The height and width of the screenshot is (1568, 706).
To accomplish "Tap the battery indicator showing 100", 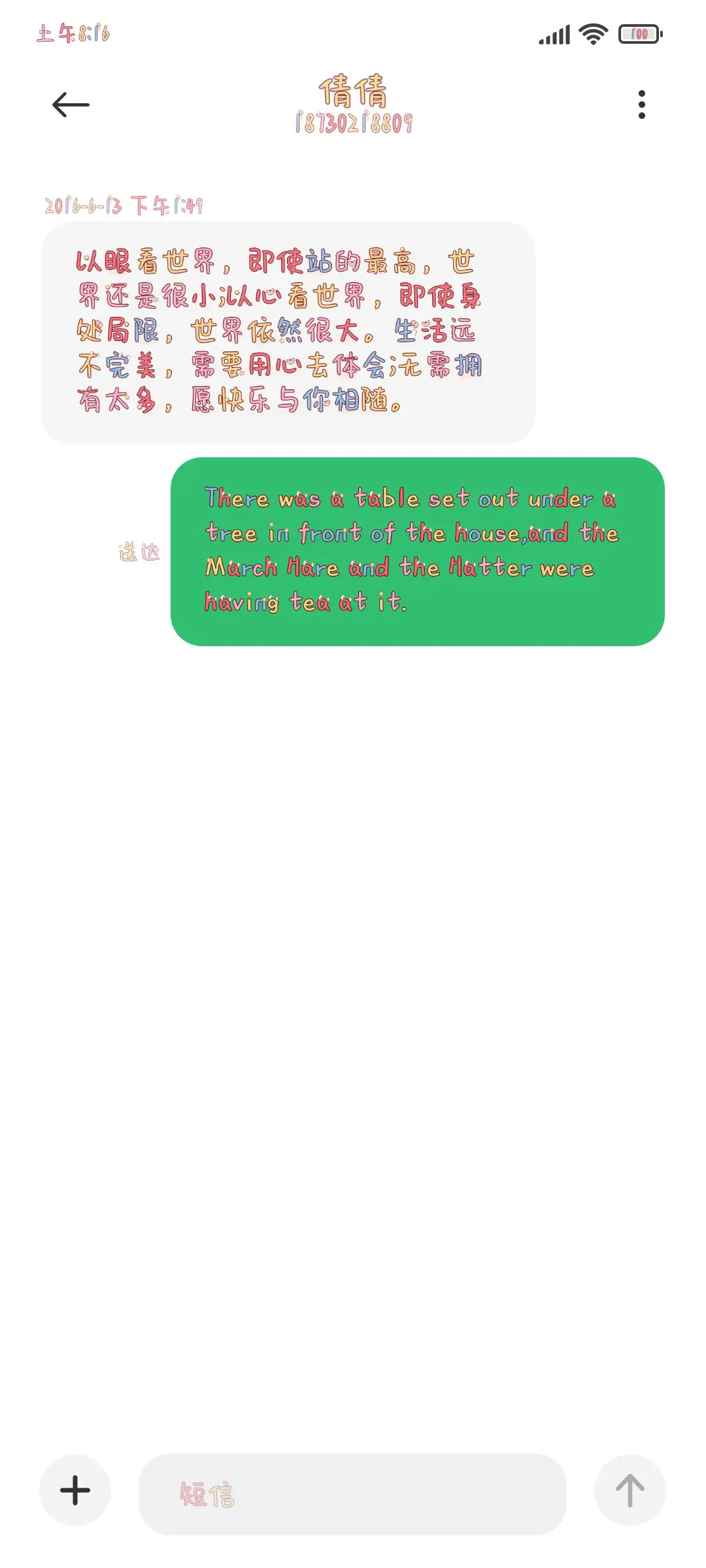I will pyautogui.click(x=637, y=35).
